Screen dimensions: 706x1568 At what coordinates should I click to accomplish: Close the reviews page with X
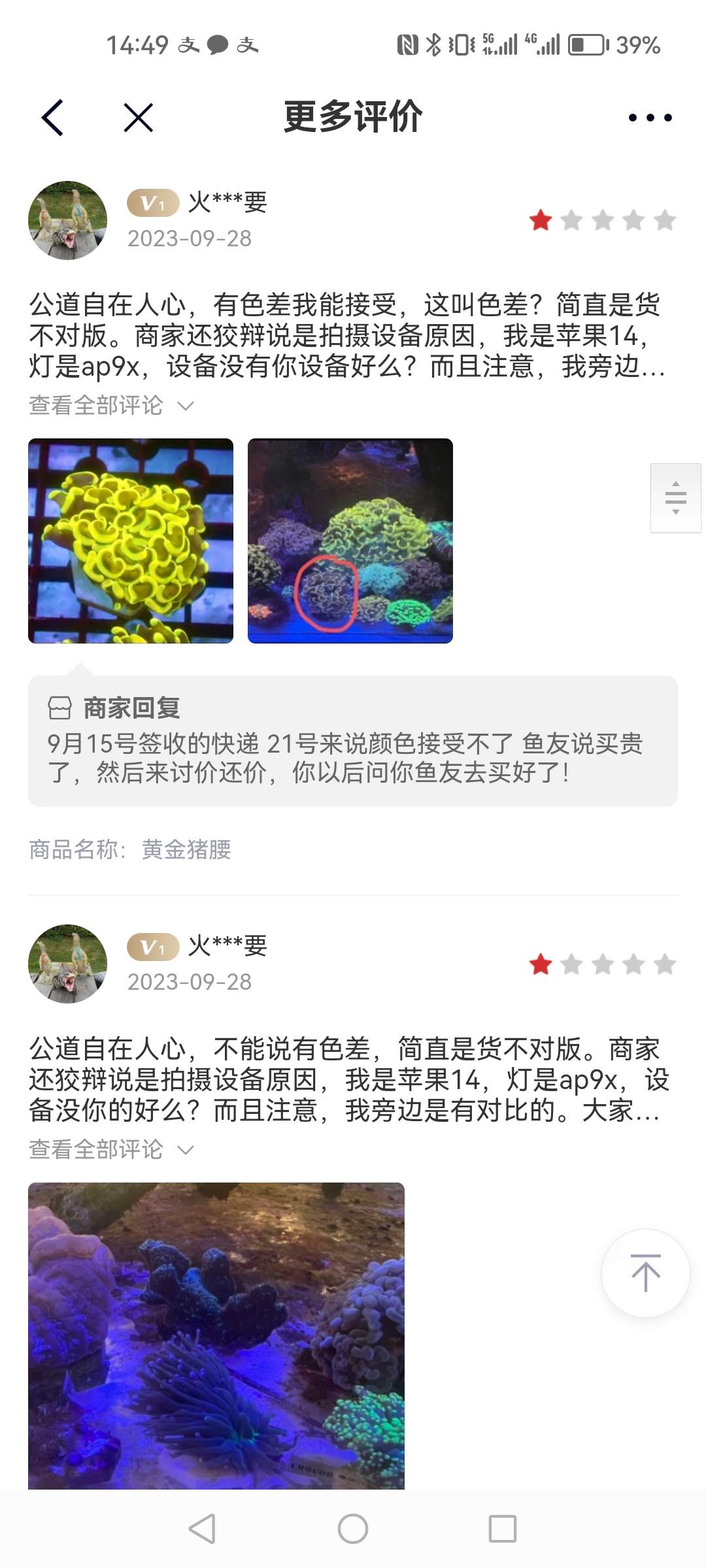[138, 118]
